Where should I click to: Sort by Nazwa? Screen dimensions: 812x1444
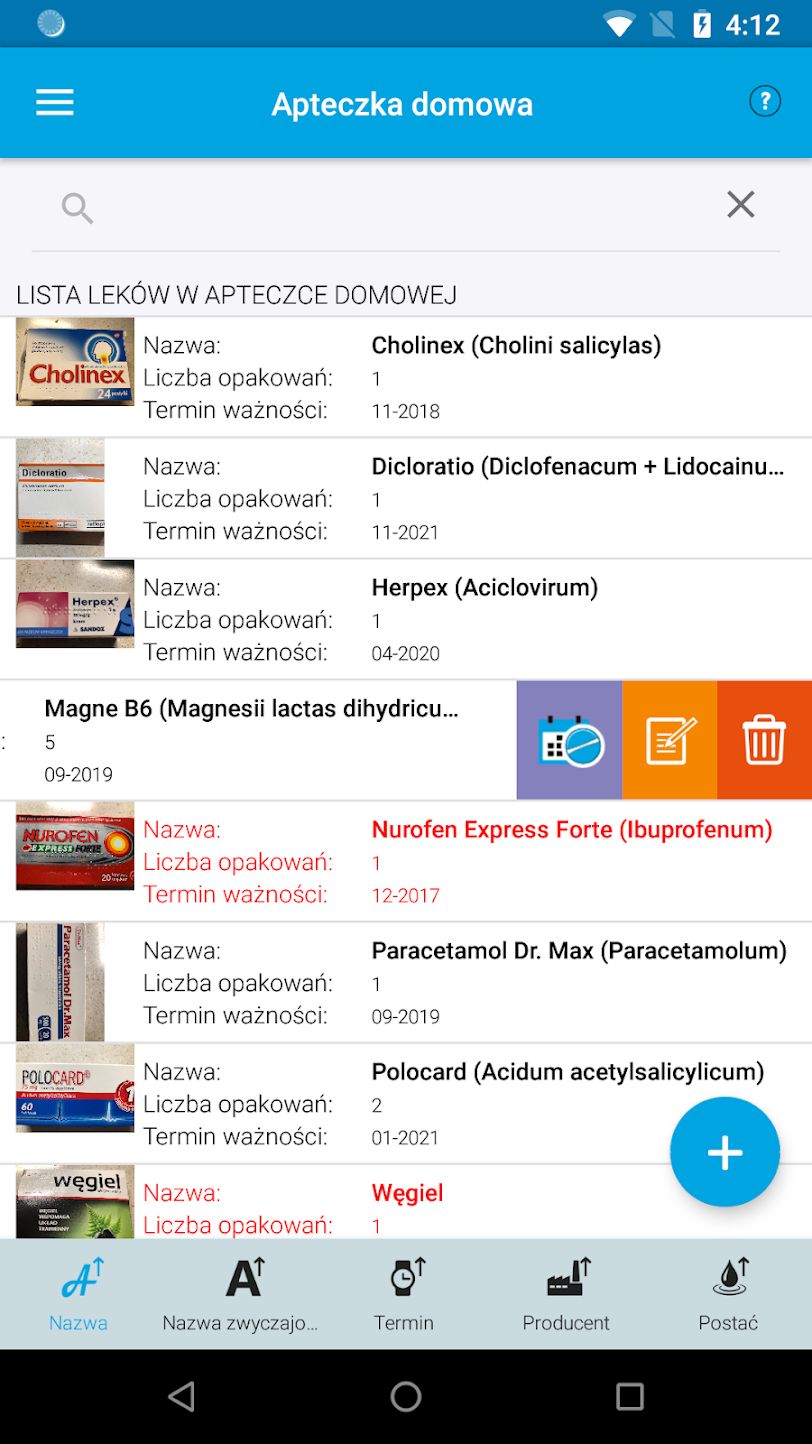click(78, 1294)
